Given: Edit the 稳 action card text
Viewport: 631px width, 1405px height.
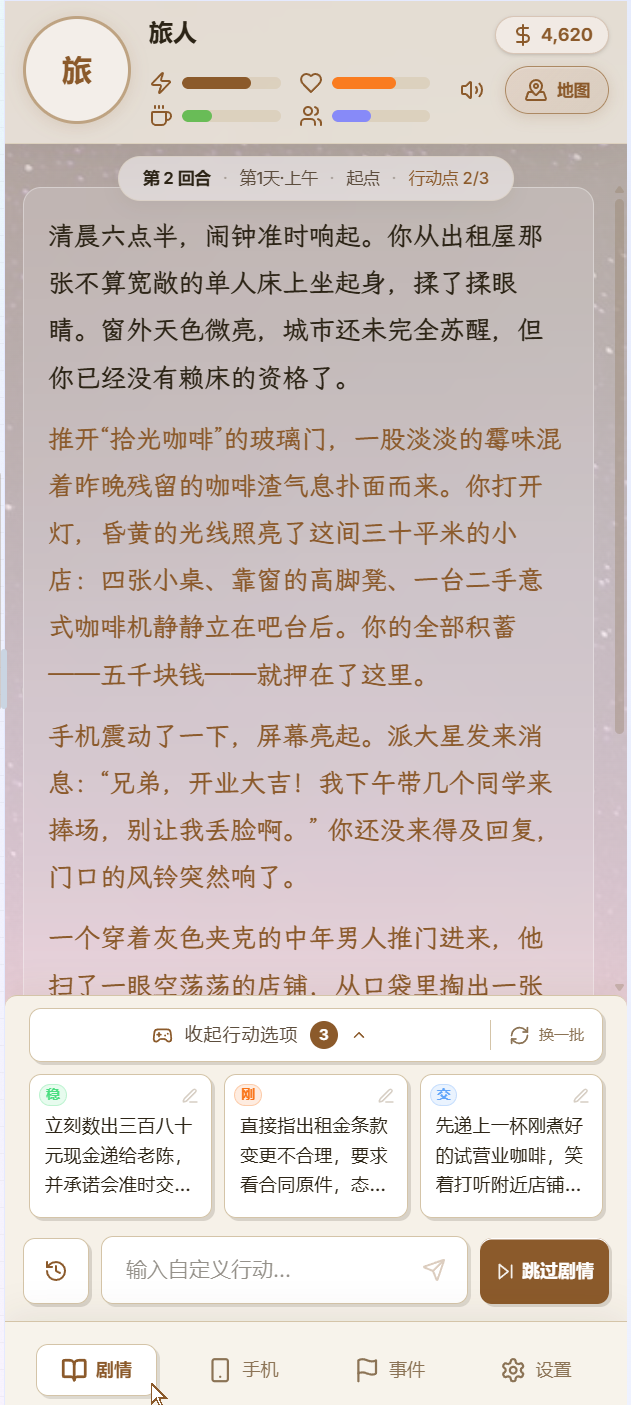Looking at the screenshot, I should [190, 1096].
